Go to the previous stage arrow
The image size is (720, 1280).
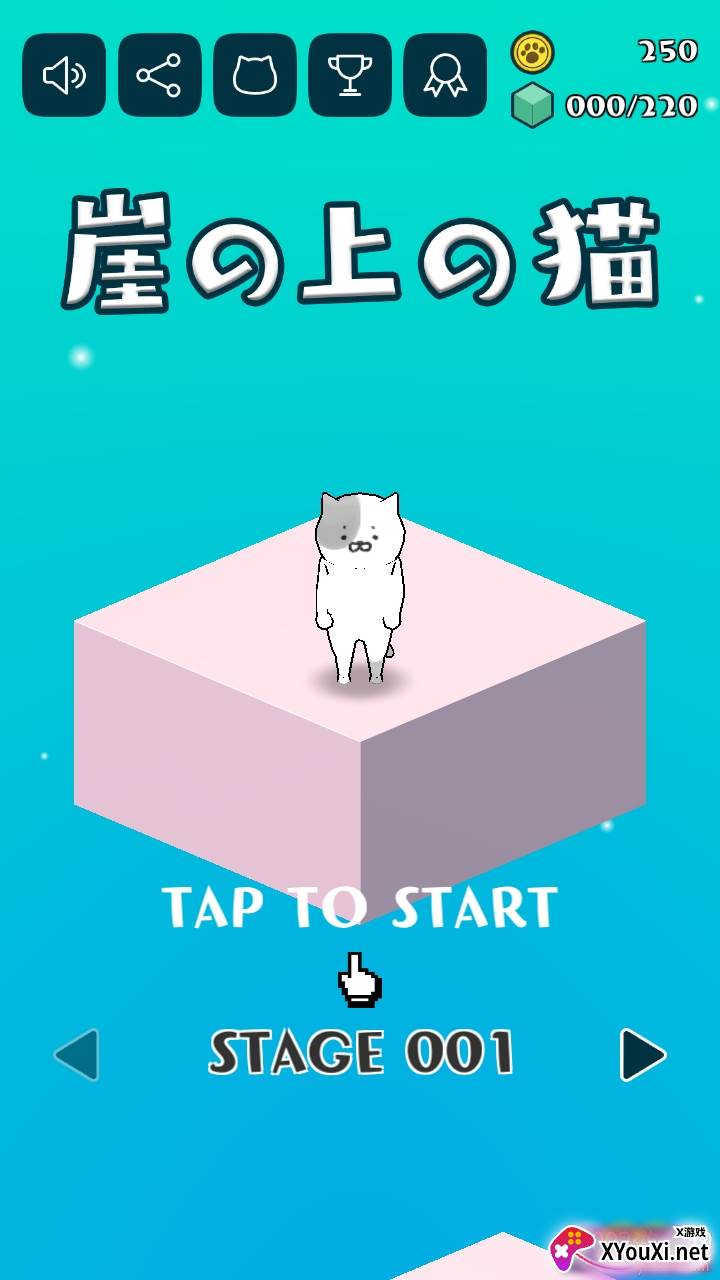[x=77, y=1055]
